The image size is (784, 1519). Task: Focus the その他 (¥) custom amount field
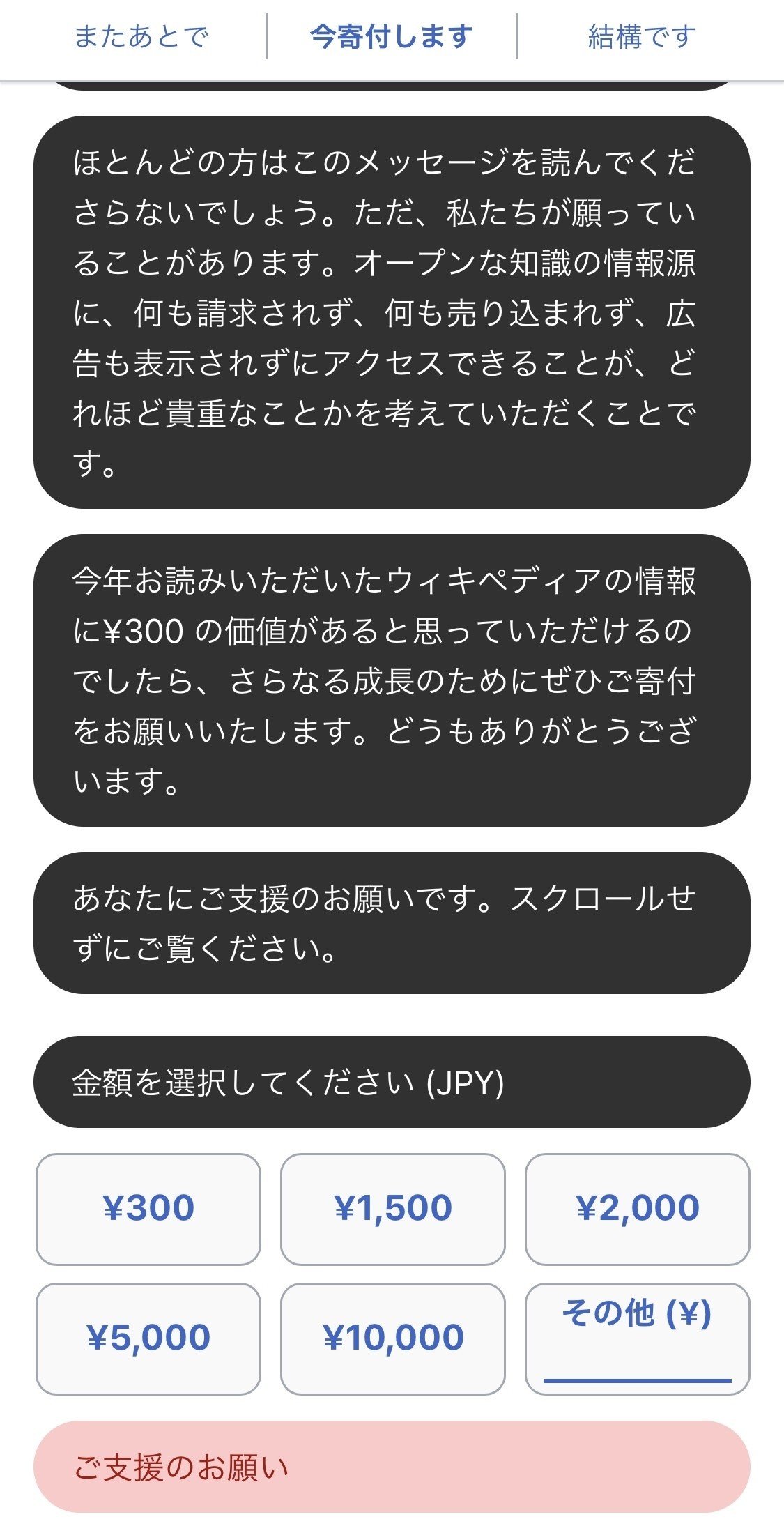point(638,1338)
